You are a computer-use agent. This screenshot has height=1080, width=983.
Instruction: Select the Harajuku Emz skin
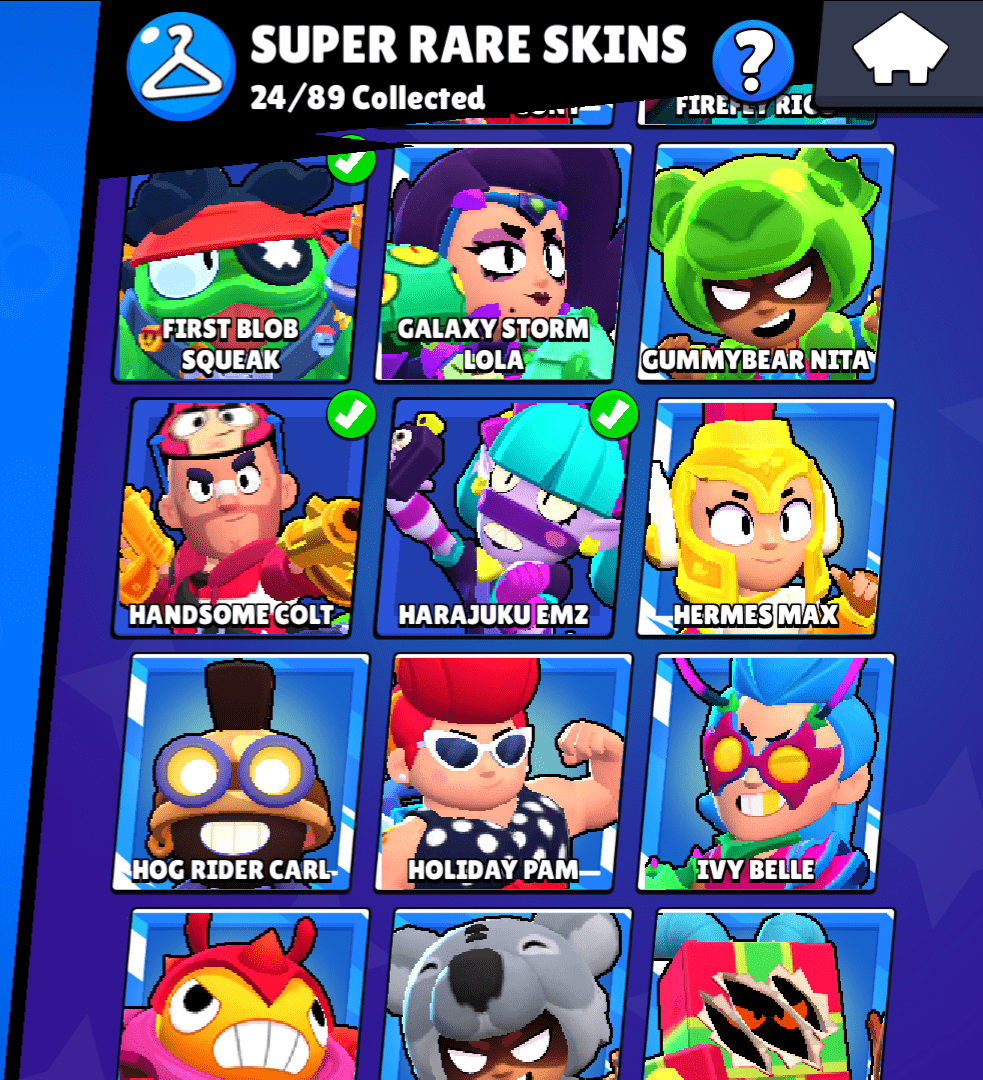click(504, 518)
